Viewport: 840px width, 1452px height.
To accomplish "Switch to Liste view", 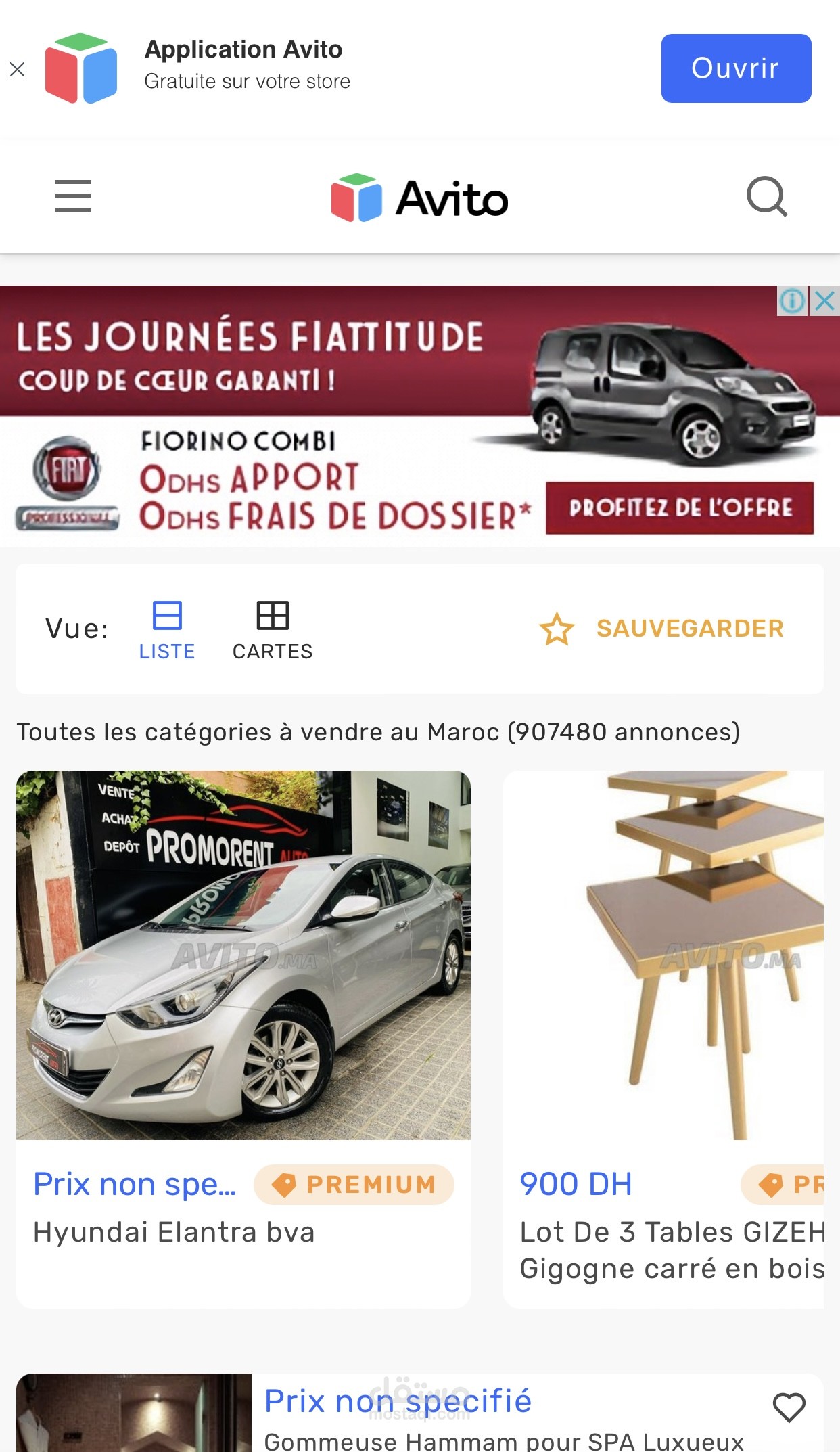I will point(167,630).
